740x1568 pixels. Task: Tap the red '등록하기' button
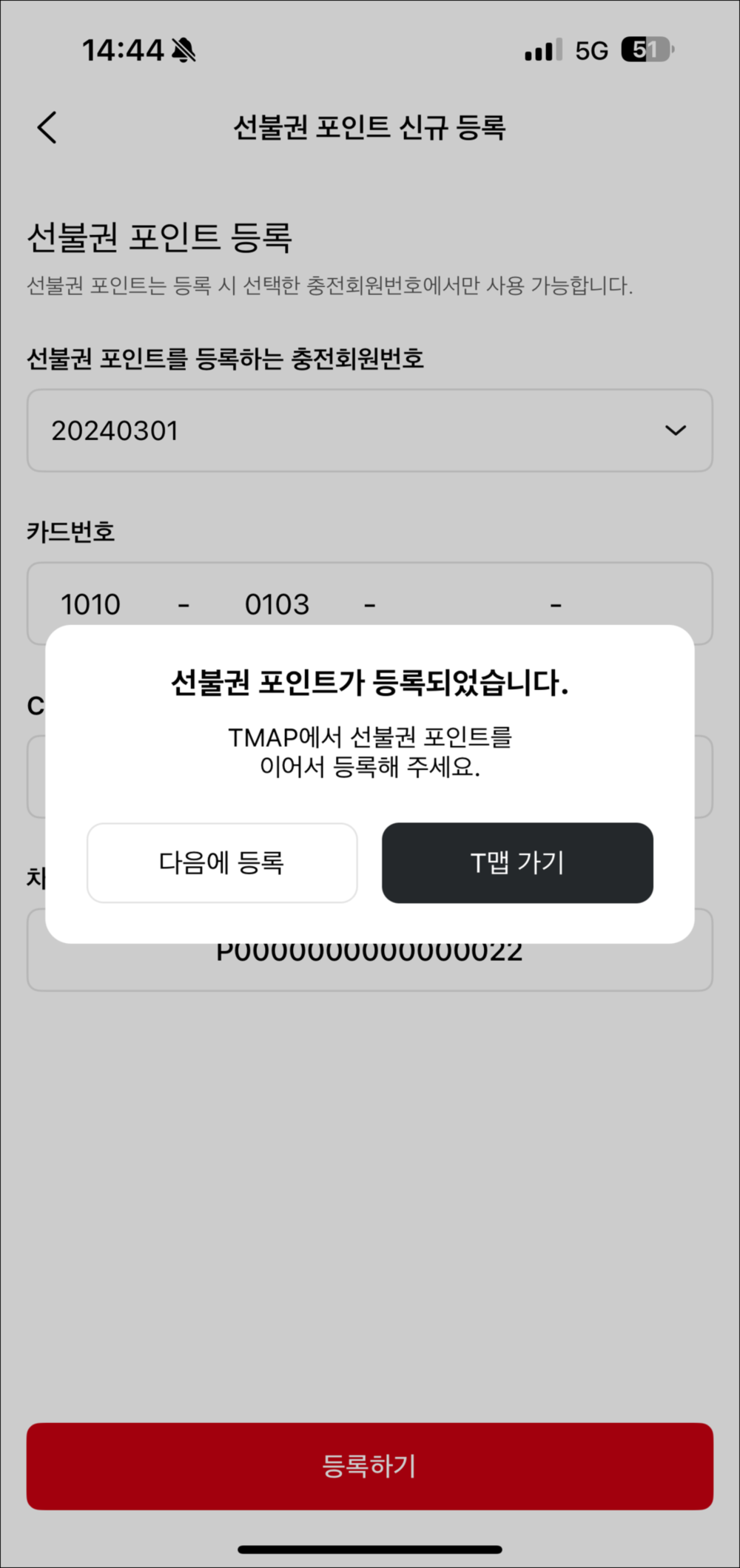[x=370, y=1466]
